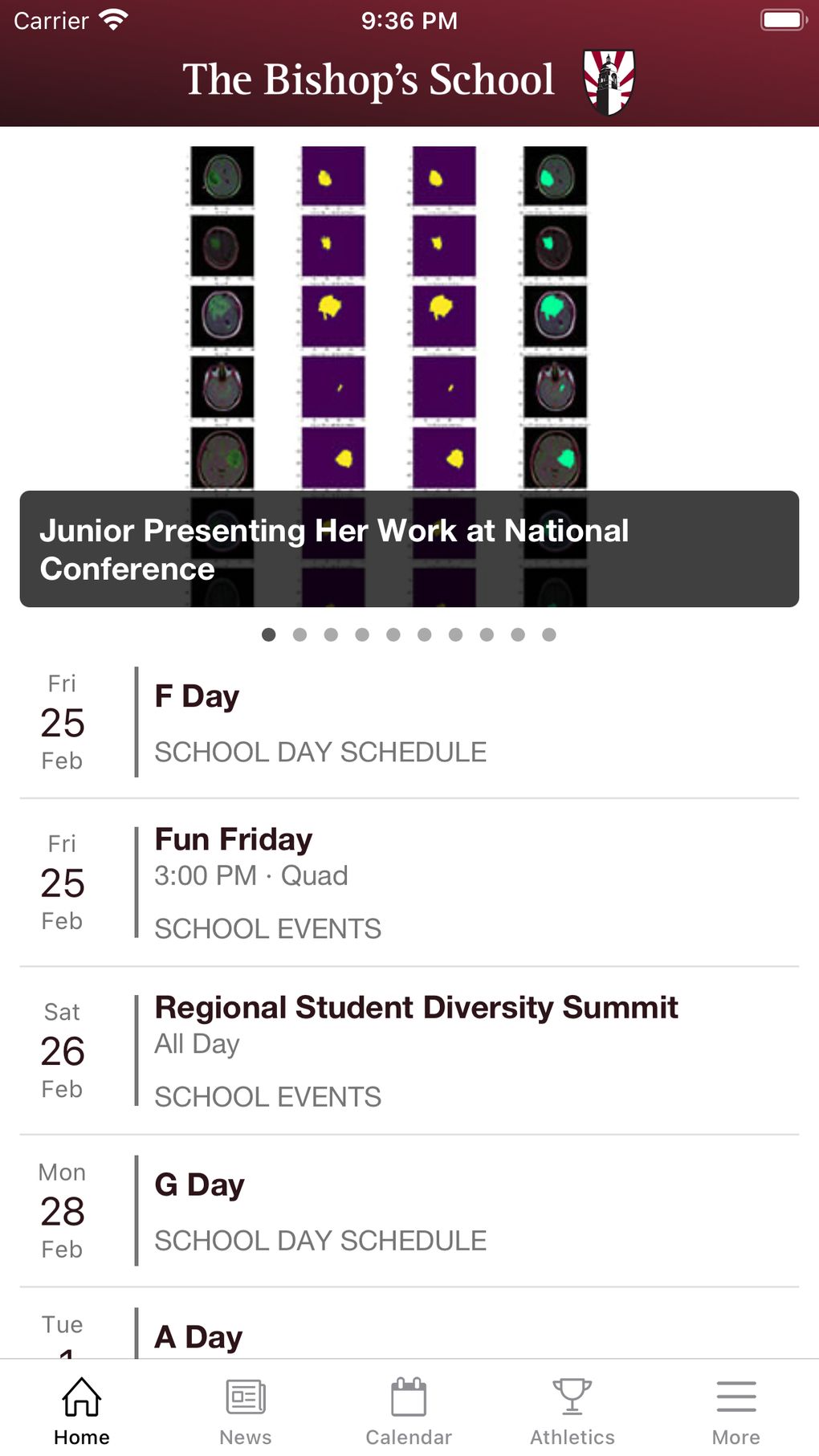Open Regional Student Diversity Summit event
The image size is (819, 1456).
(x=415, y=1050)
